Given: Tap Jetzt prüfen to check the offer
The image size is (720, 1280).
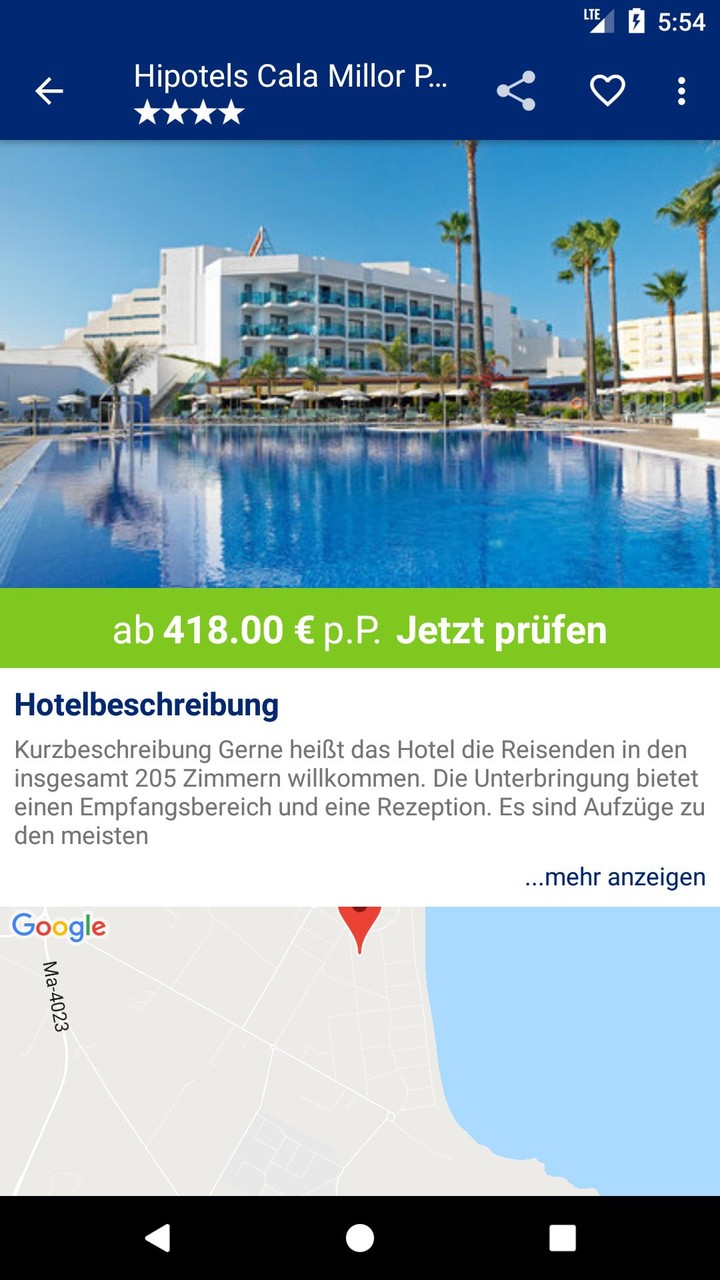Looking at the screenshot, I should pos(503,631).
